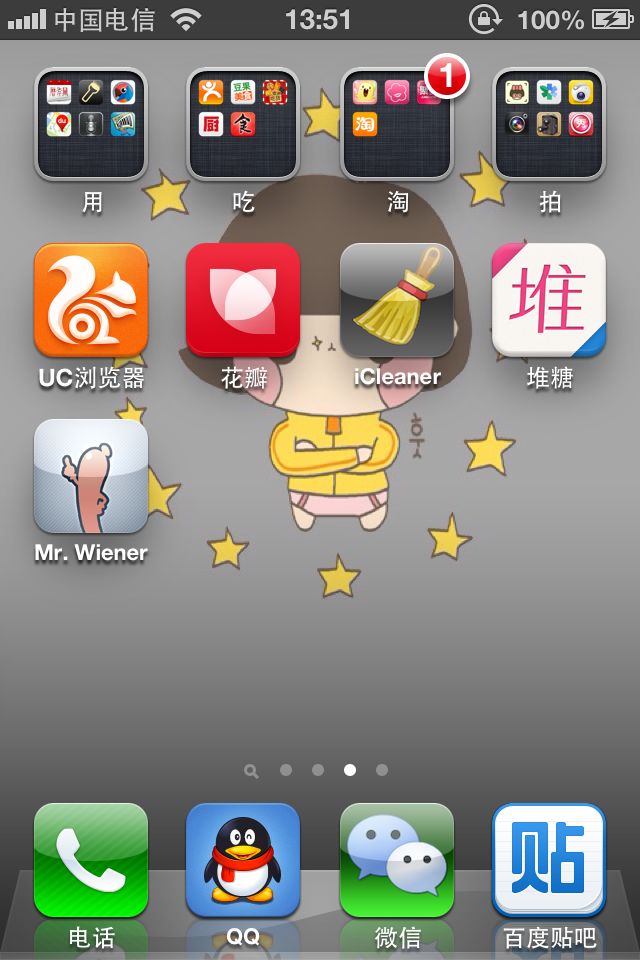Open the 花瓣 app
Screen dimensions: 640x960
(x=243, y=300)
